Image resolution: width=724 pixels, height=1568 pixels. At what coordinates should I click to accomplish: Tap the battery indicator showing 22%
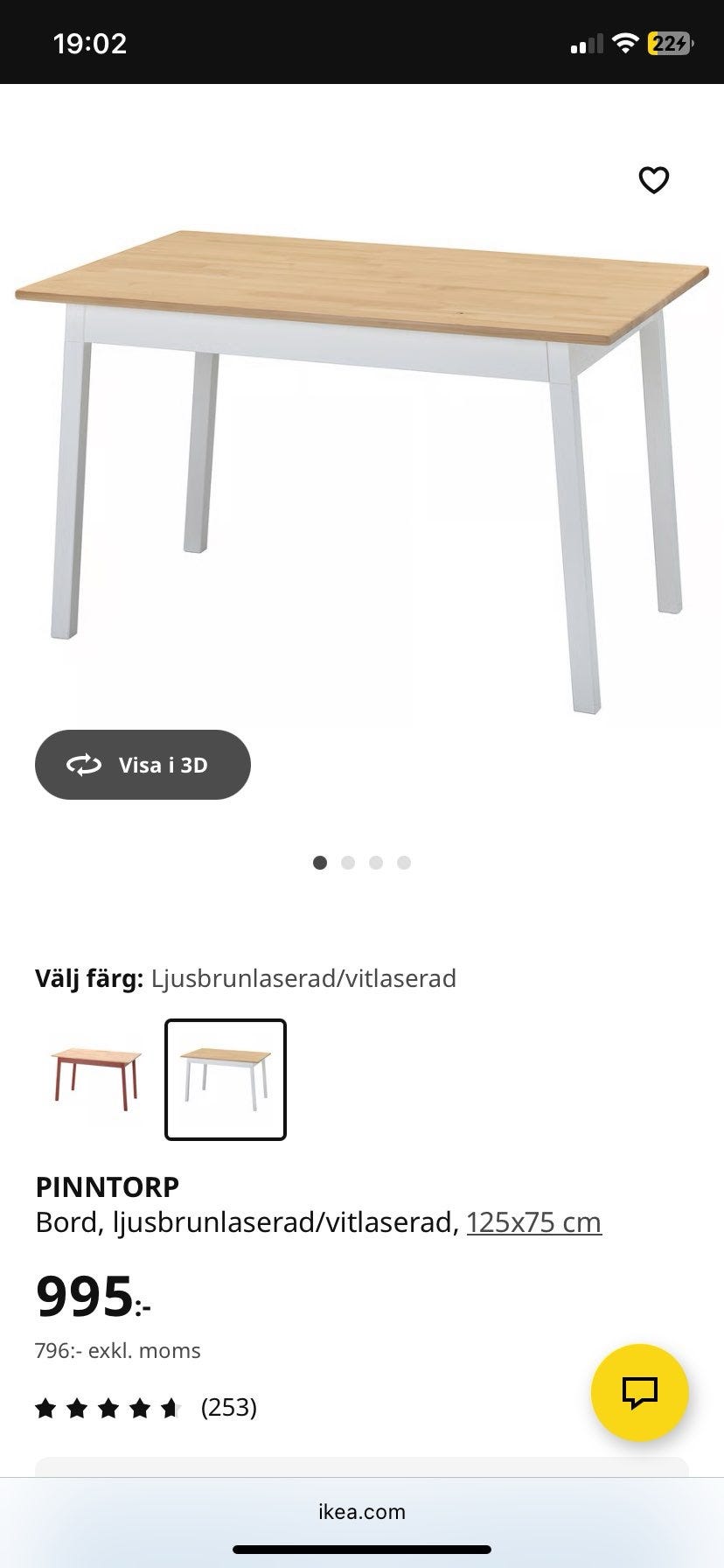click(670, 42)
